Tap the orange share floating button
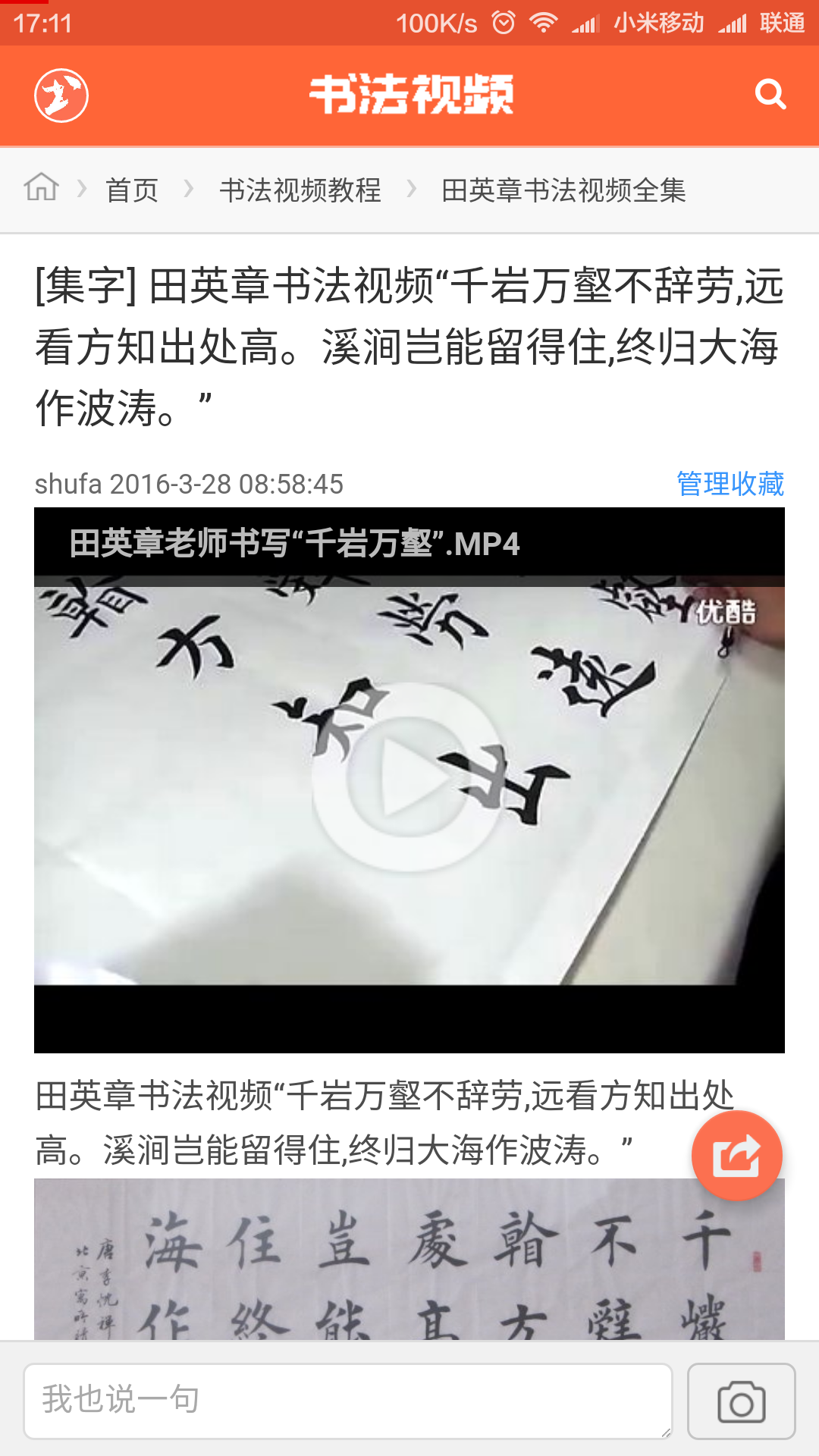The image size is (819, 1456). coord(736,1156)
